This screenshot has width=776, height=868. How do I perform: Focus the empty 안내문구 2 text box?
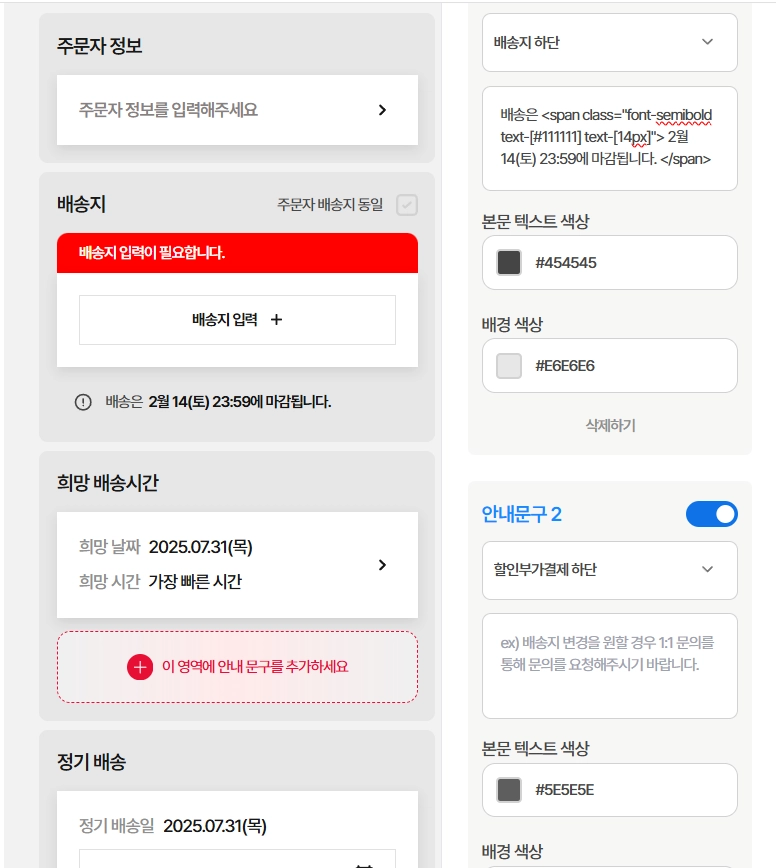pos(609,666)
